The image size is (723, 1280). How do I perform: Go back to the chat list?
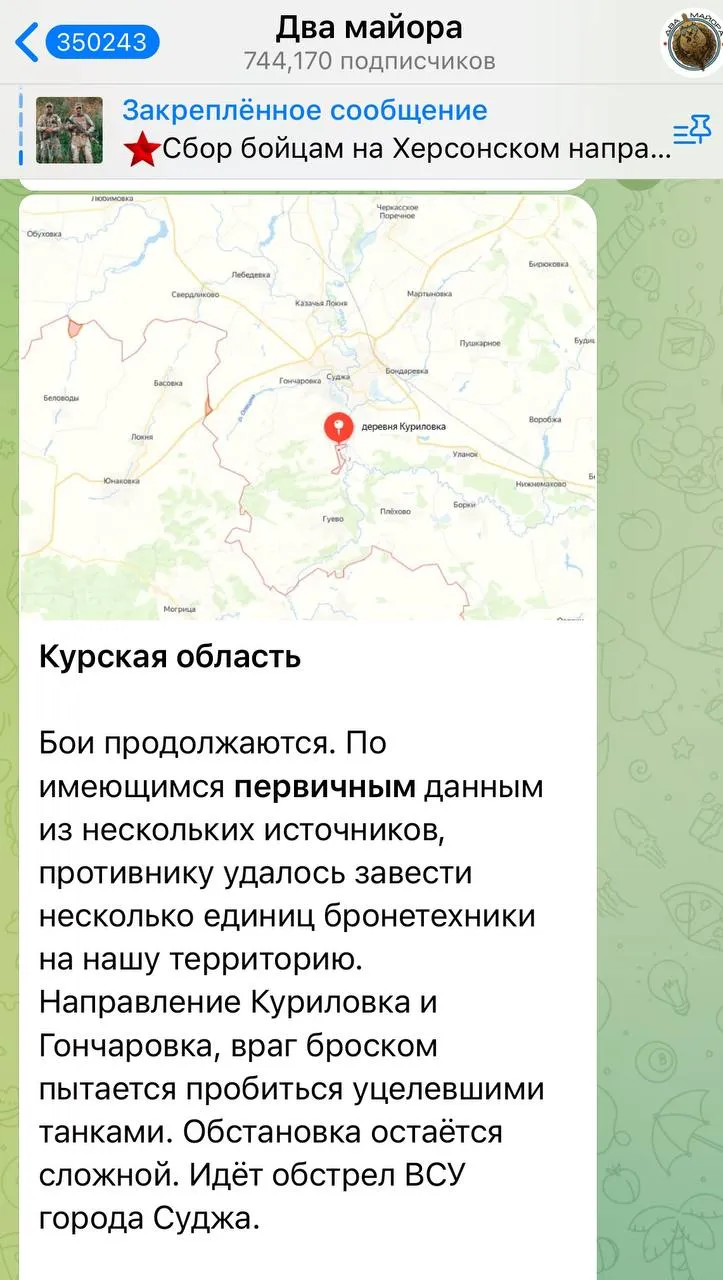[x=85, y=42]
